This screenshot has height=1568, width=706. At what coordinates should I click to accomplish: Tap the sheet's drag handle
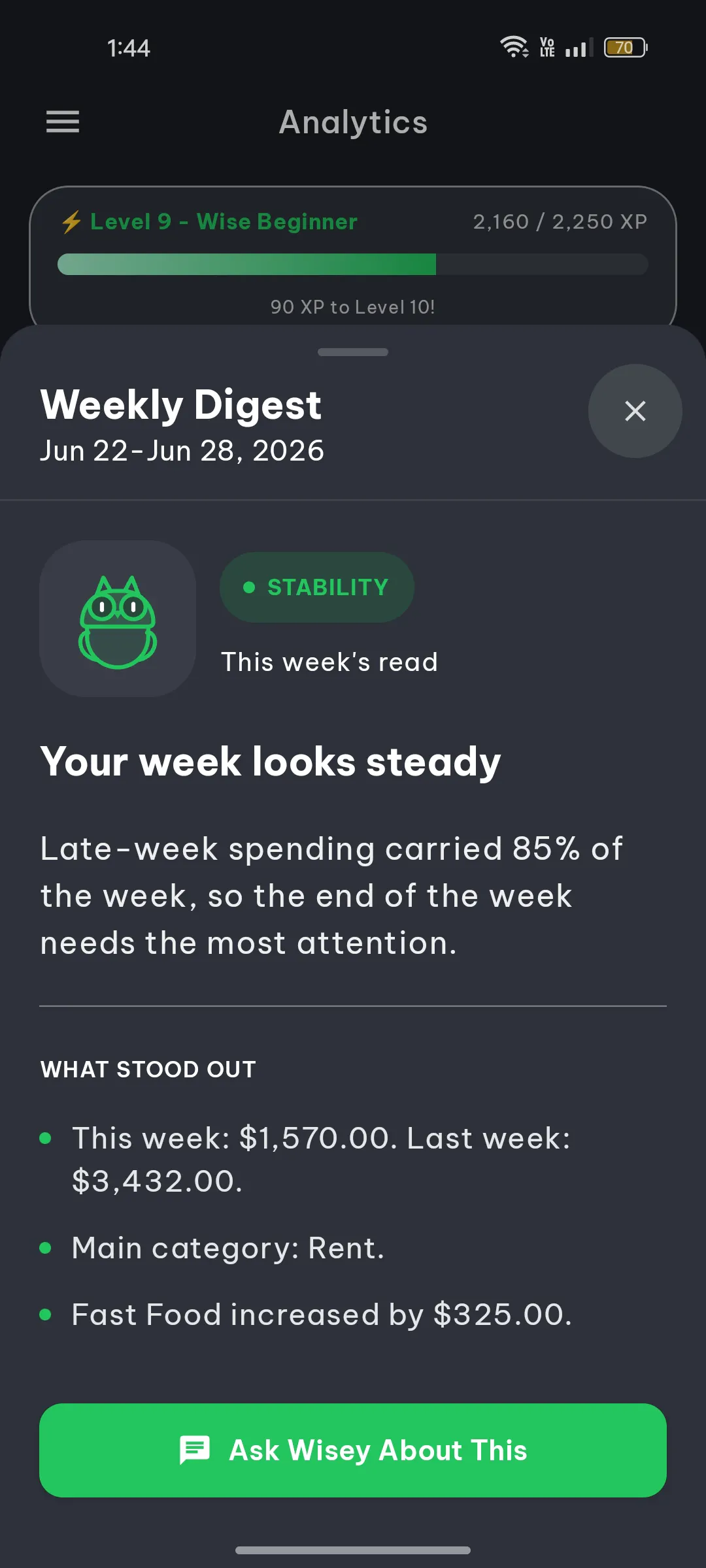353,352
